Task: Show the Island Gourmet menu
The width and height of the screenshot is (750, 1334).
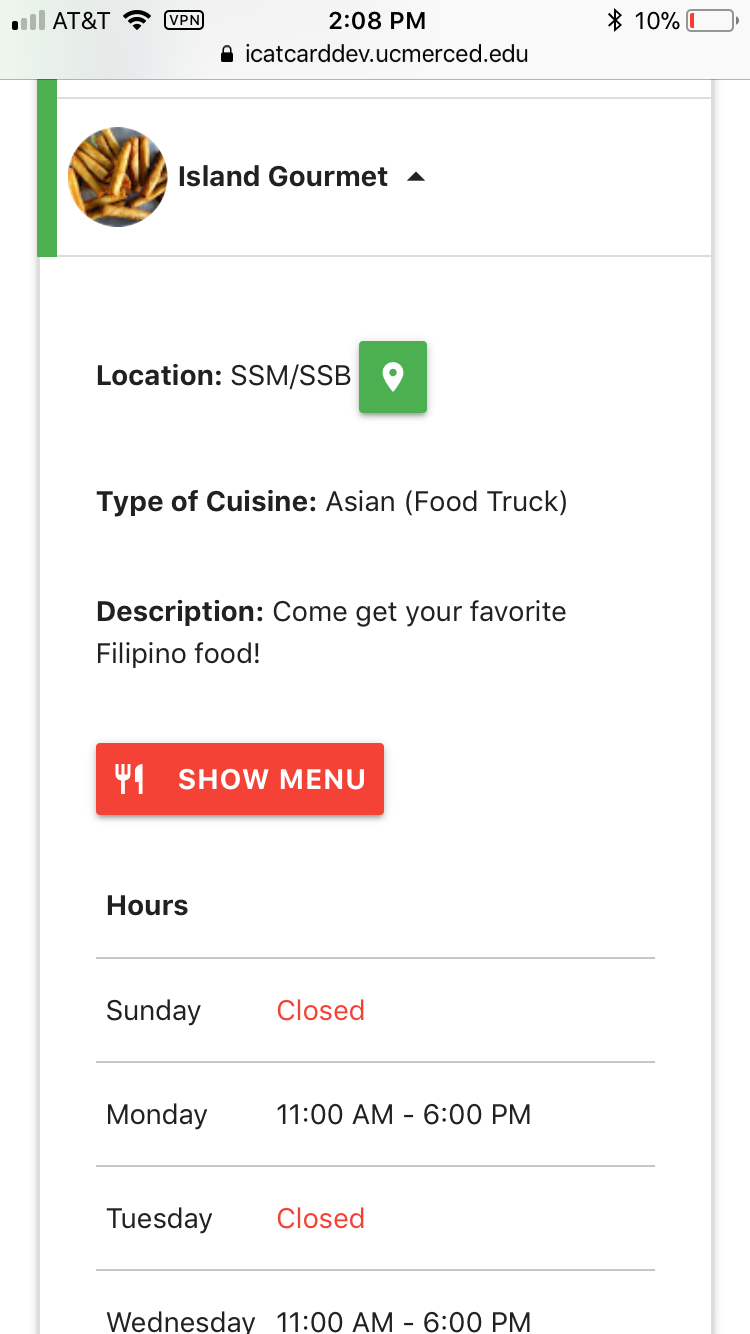Action: pyautogui.click(x=240, y=779)
